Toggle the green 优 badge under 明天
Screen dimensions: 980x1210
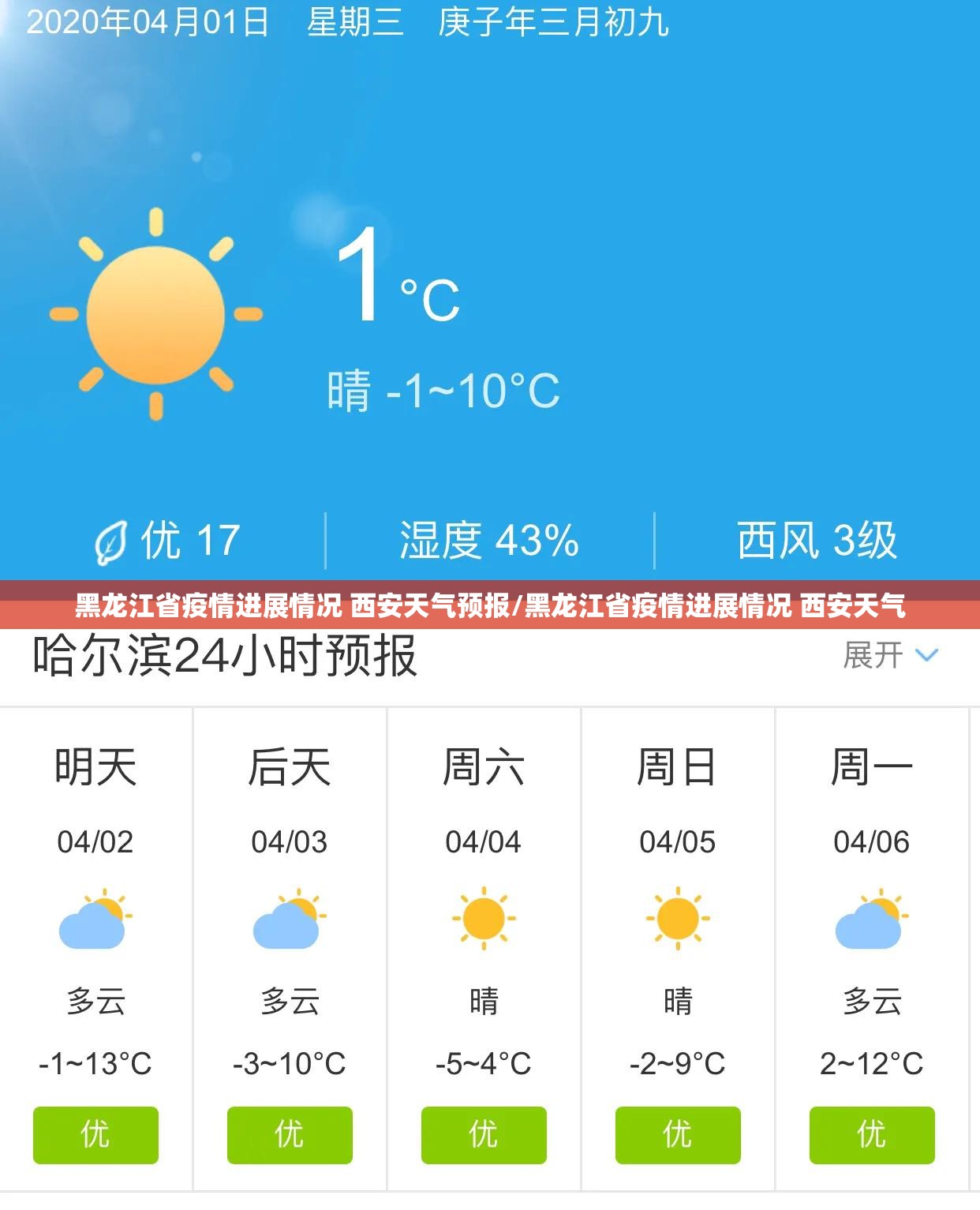coord(95,1135)
